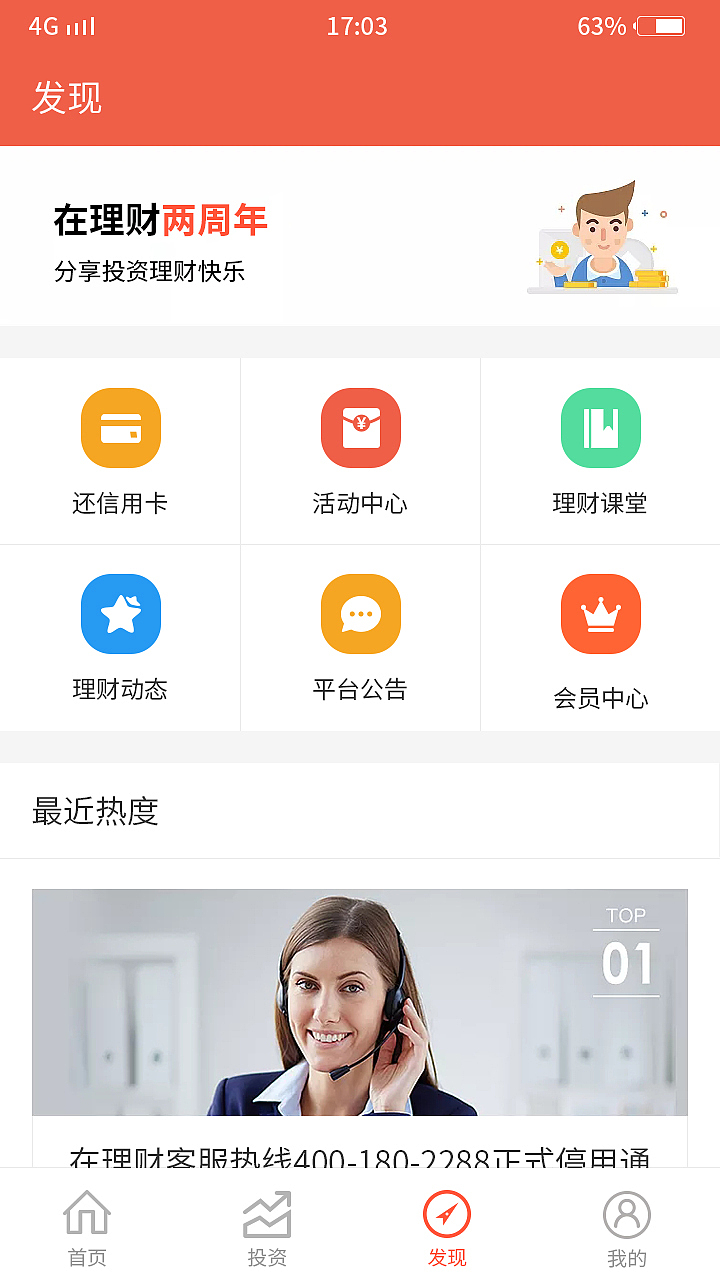Open 平台公告 via the chat bubble icon

[x=360, y=613]
